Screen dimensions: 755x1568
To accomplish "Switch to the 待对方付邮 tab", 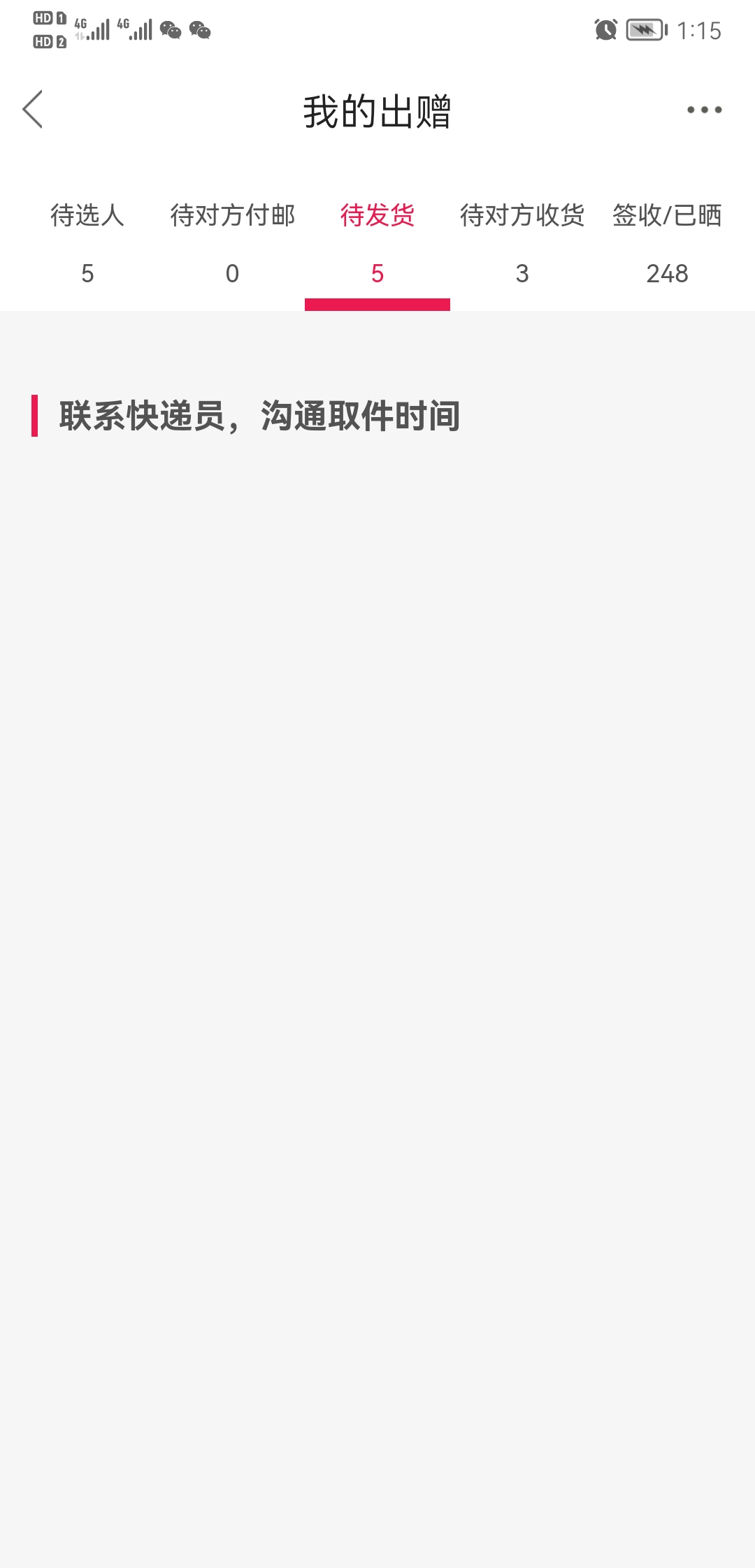I will tap(232, 245).
